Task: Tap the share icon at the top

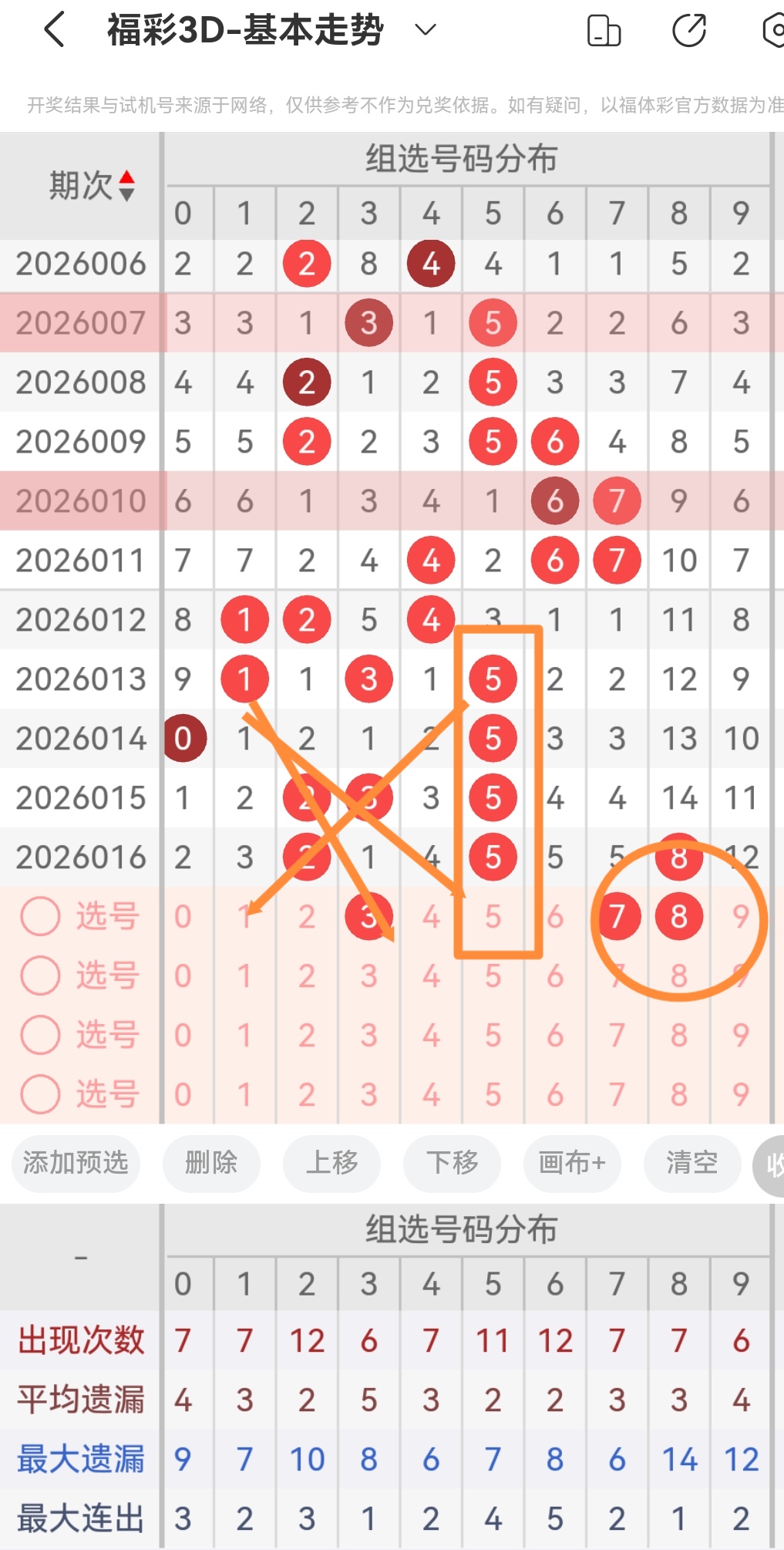Action: pyautogui.click(x=688, y=31)
